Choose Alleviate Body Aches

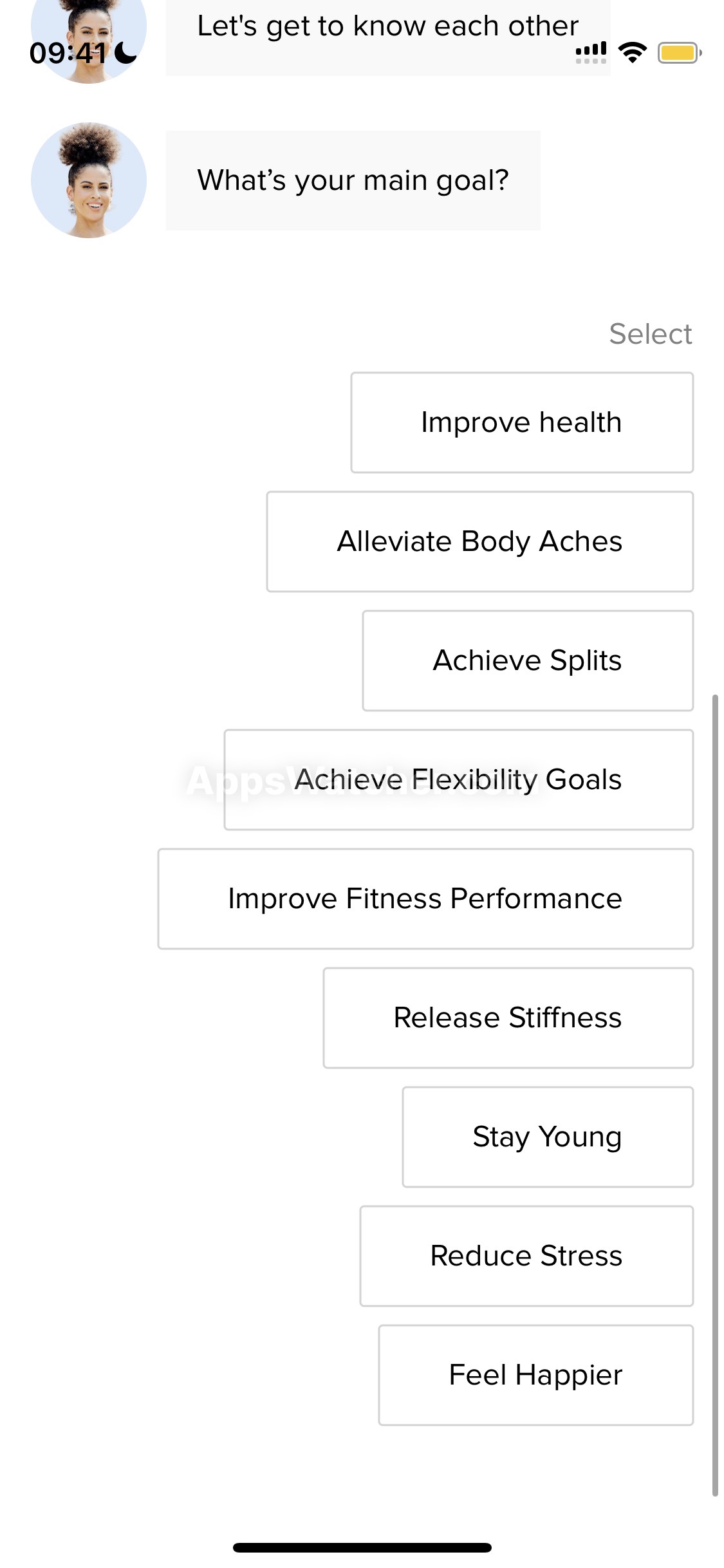[x=480, y=541]
